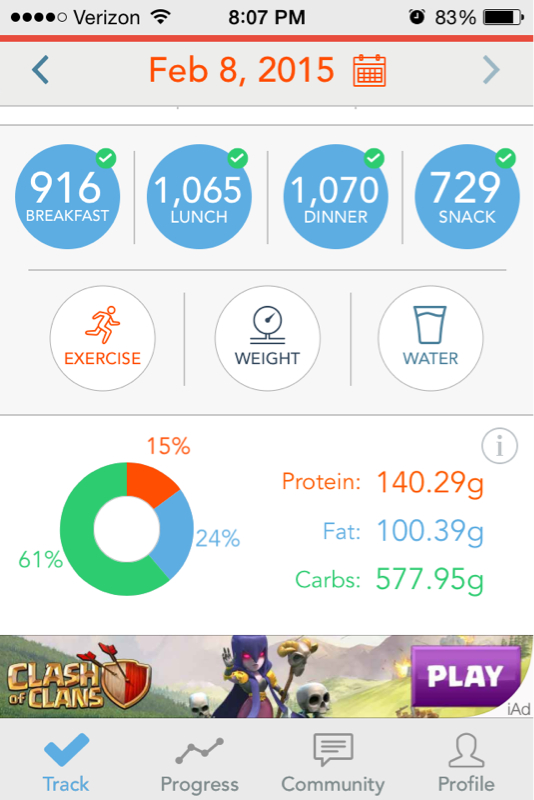Open the macronutrient info icon
This screenshot has height=800, width=534.
(499, 445)
